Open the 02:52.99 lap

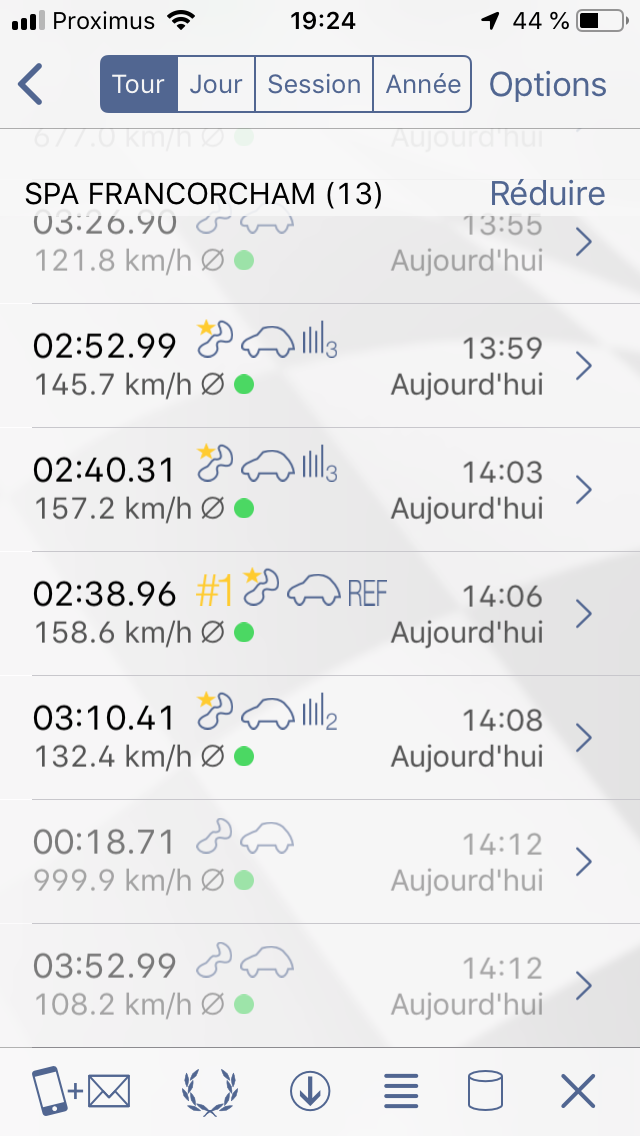pos(320,366)
